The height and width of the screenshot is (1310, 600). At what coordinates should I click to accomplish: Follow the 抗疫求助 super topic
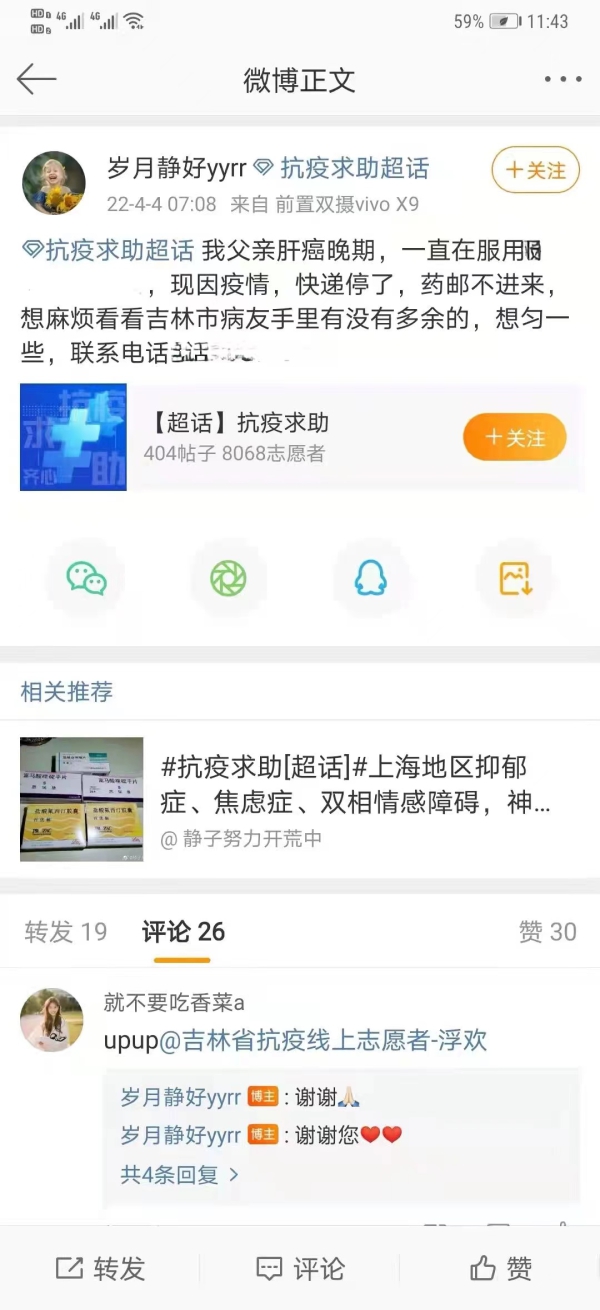click(514, 438)
